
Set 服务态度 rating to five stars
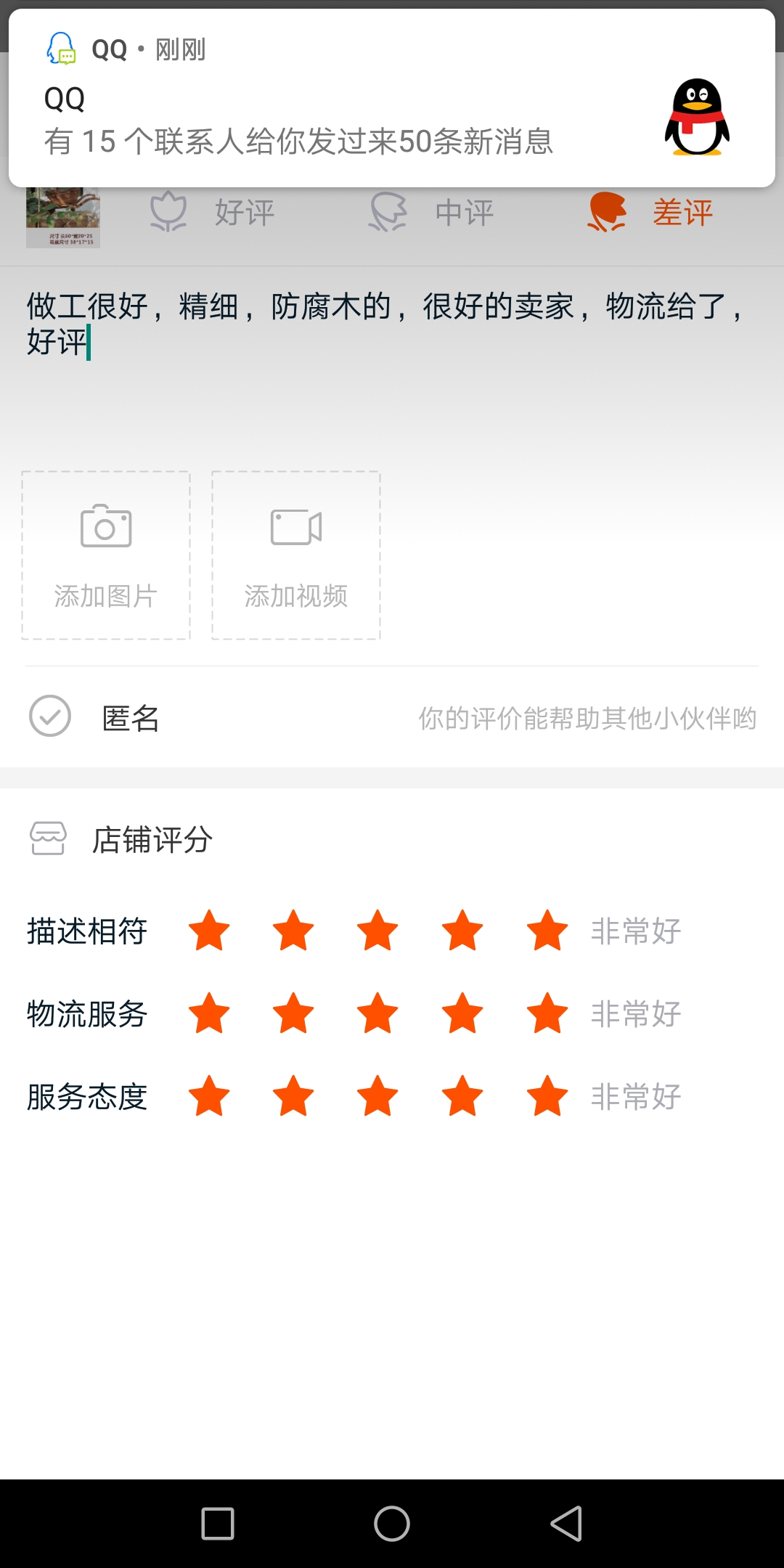tap(547, 1096)
